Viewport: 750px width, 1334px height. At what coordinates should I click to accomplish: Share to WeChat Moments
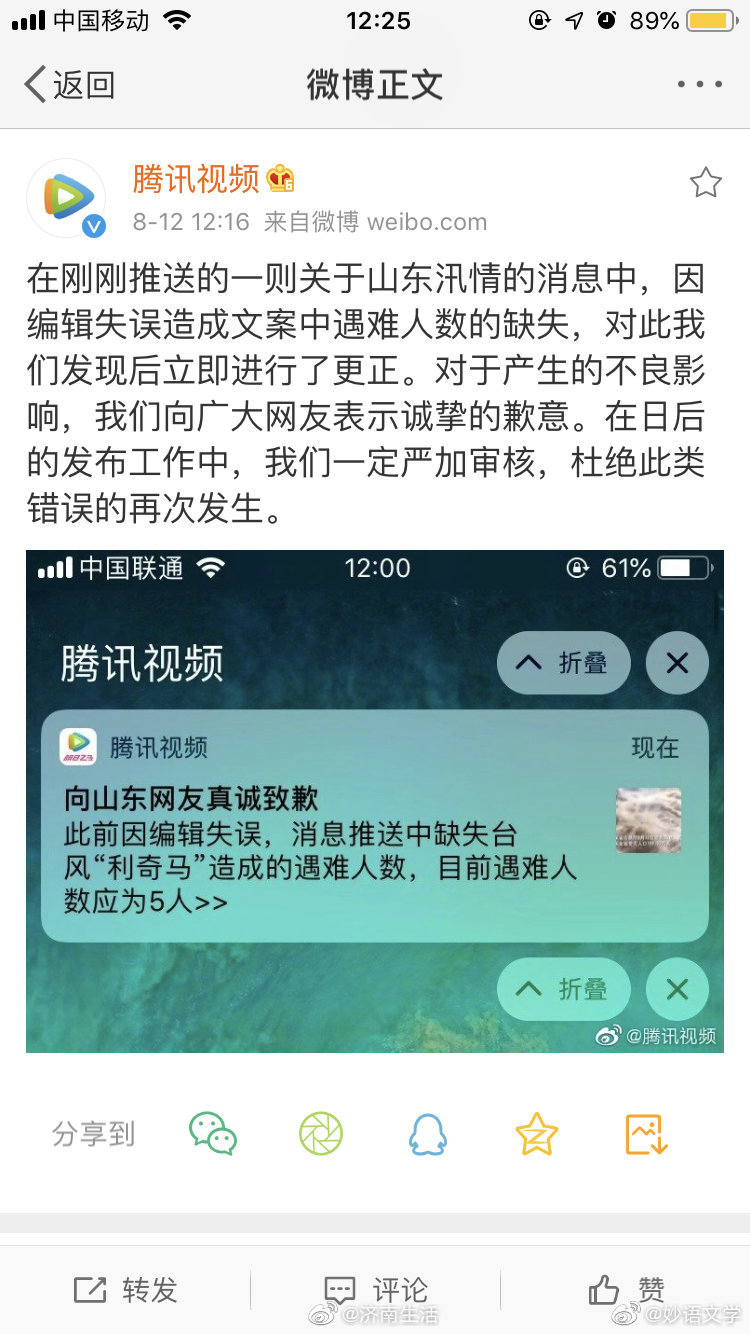321,1134
